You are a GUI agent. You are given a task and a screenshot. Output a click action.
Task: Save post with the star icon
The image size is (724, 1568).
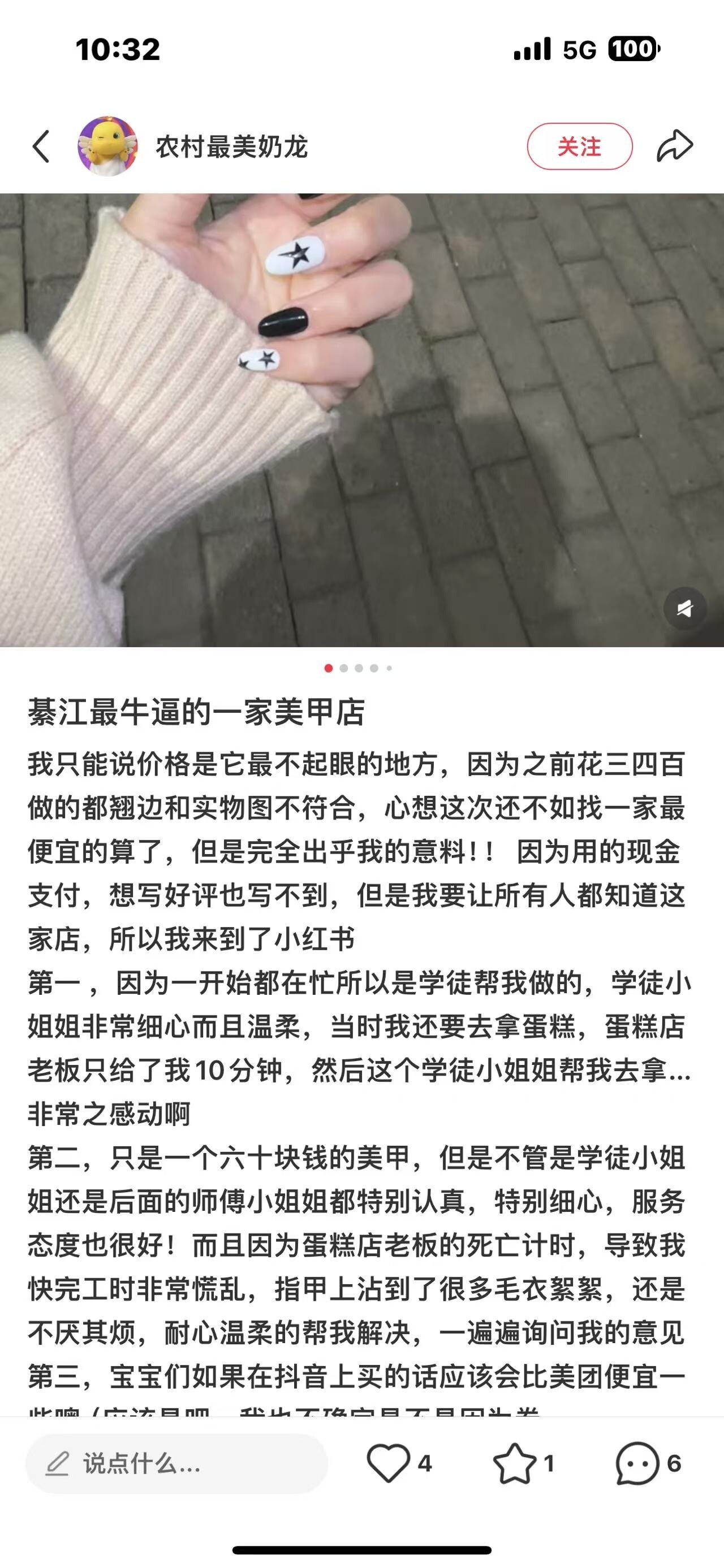click(515, 1463)
